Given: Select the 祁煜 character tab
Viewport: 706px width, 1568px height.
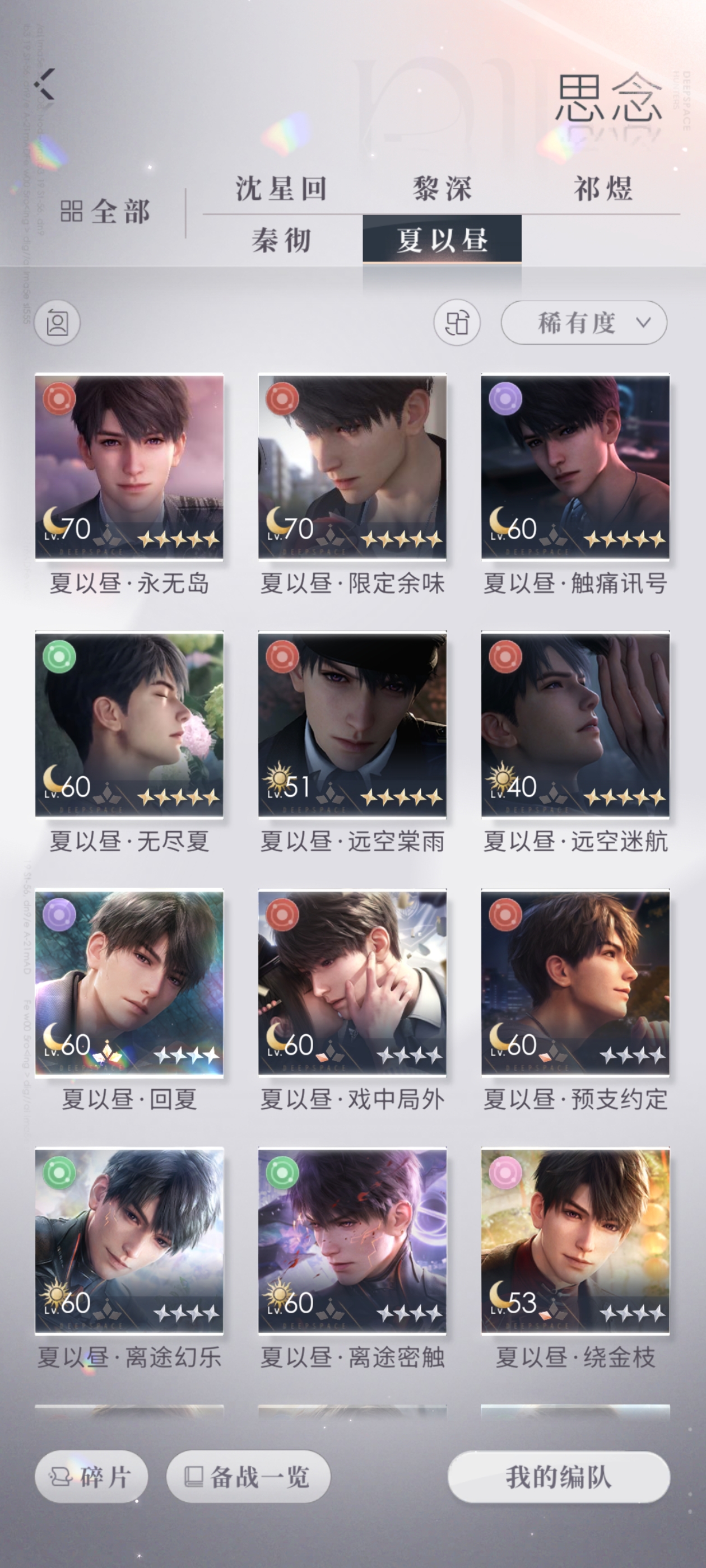Looking at the screenshot, I should pyautogui.click(x=602, y=188).
